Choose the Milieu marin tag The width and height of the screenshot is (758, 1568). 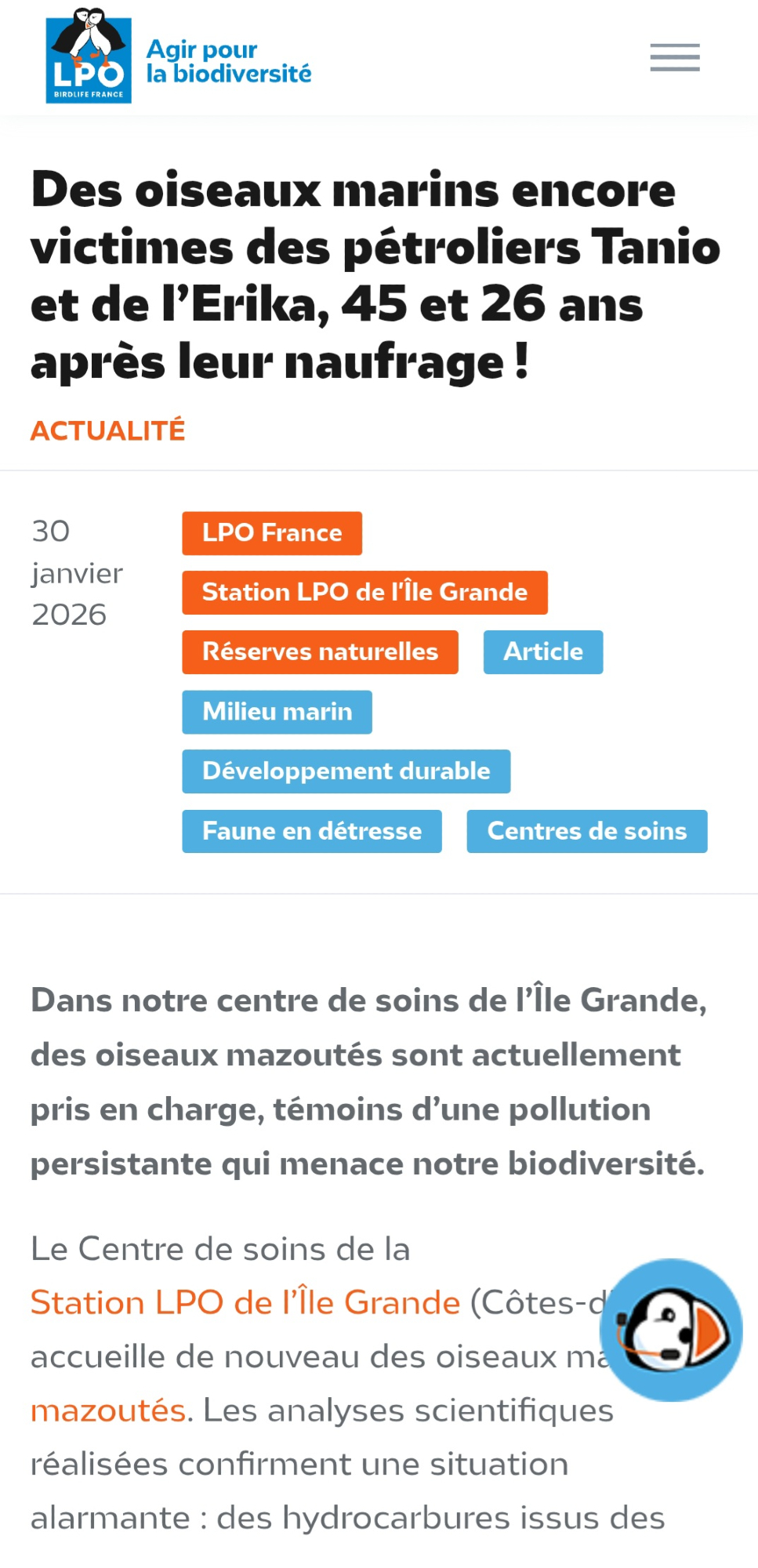click(x=277, y=712)
